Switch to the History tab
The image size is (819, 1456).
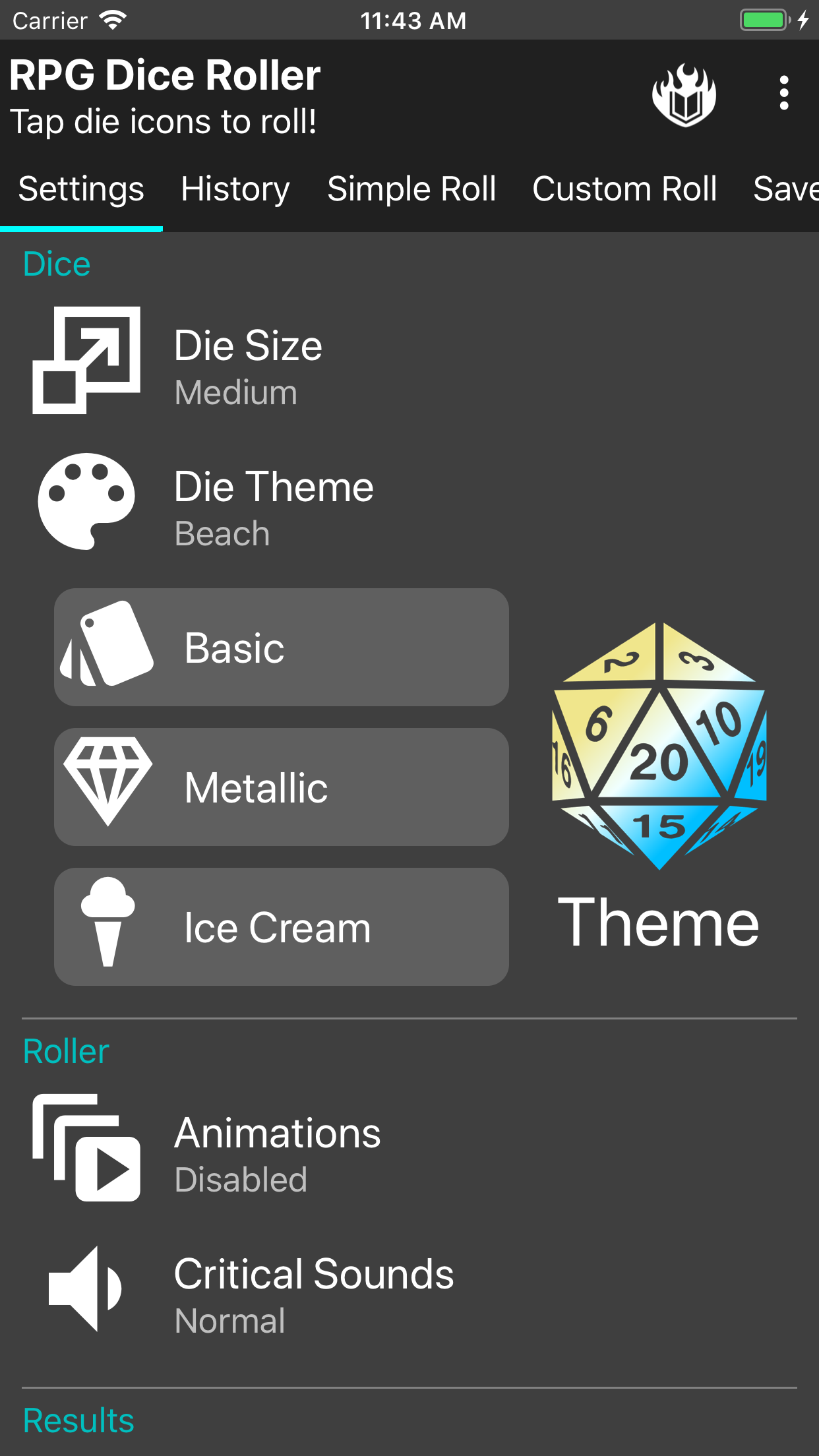[235, 189]
